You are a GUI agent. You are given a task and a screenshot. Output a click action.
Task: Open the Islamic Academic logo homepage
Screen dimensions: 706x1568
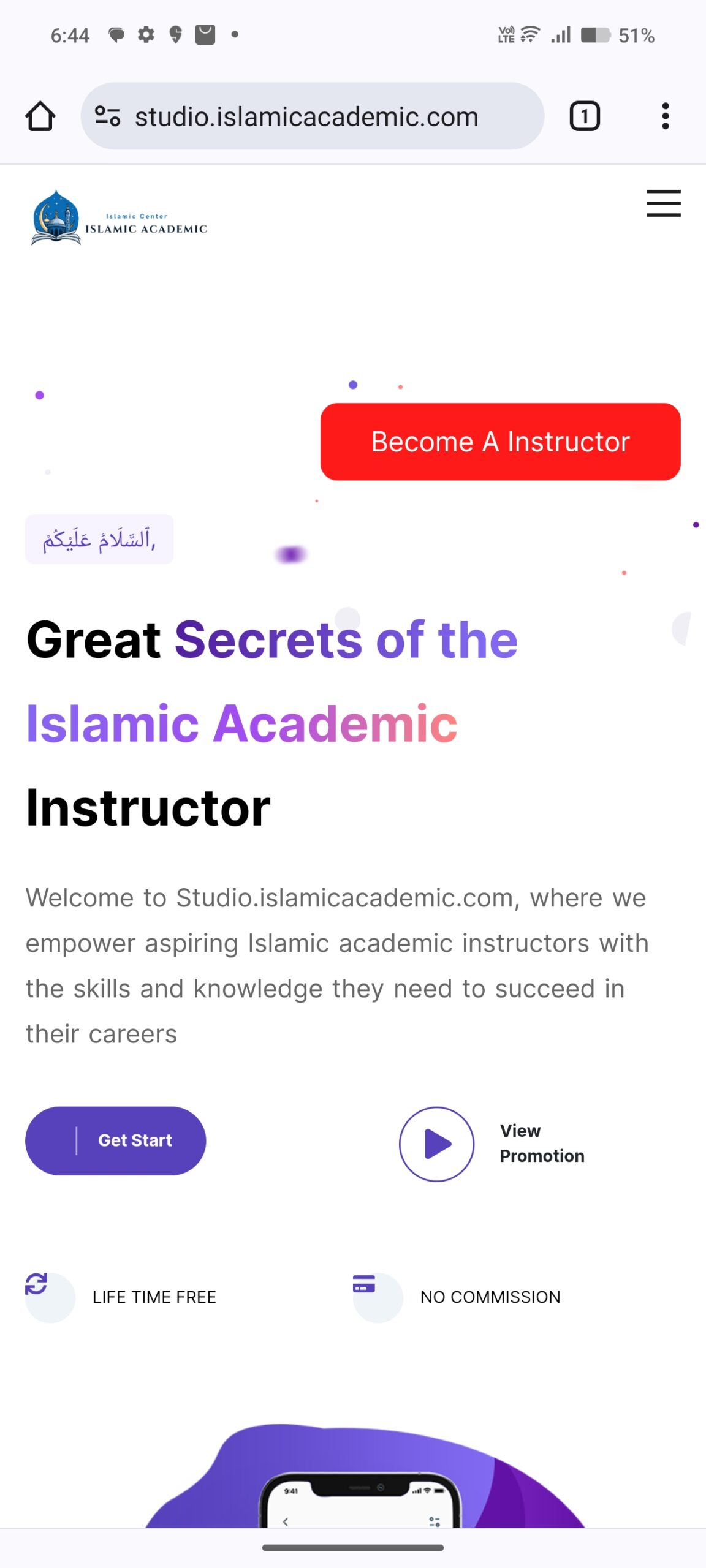(x=119, y=219)
